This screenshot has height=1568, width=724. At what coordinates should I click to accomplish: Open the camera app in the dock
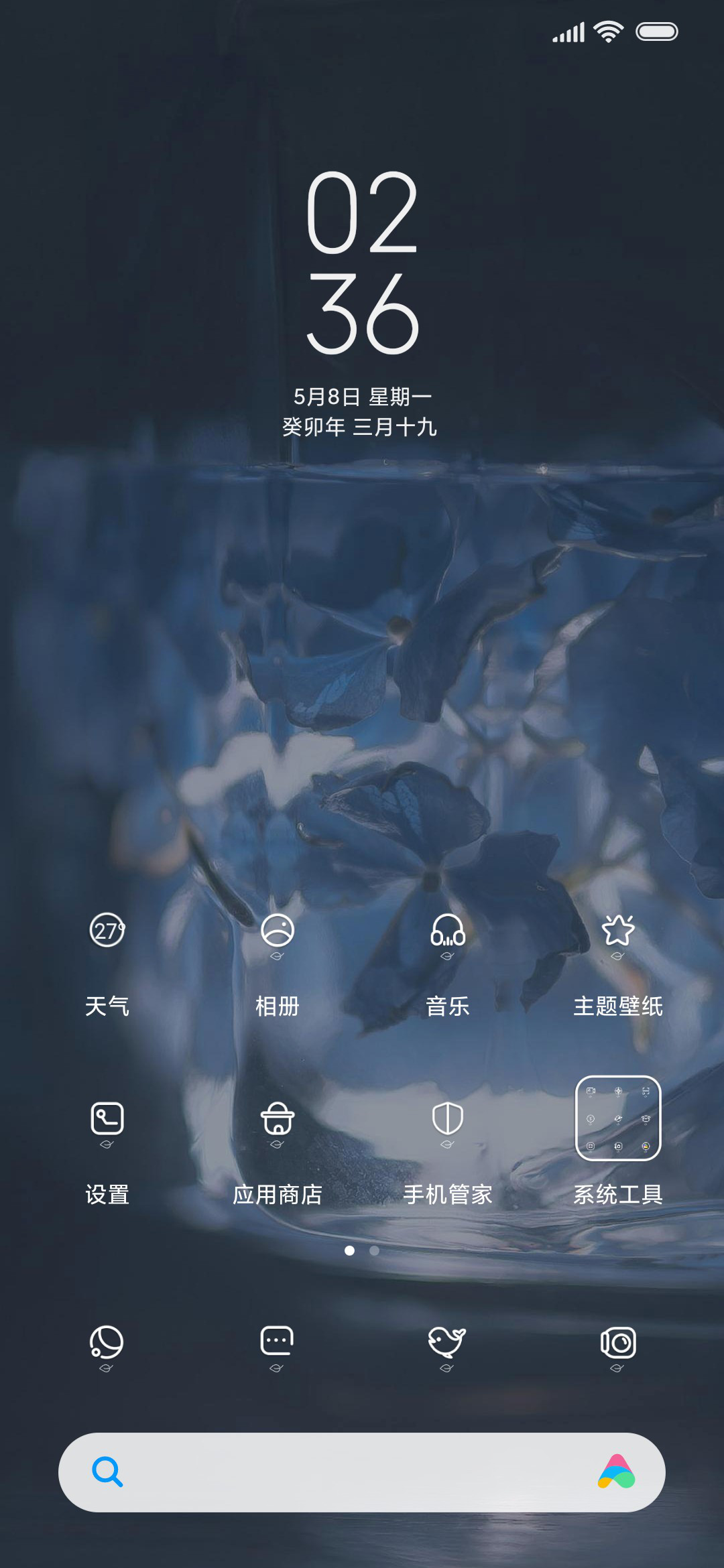pyautogui.click(x=617, y=1346)
